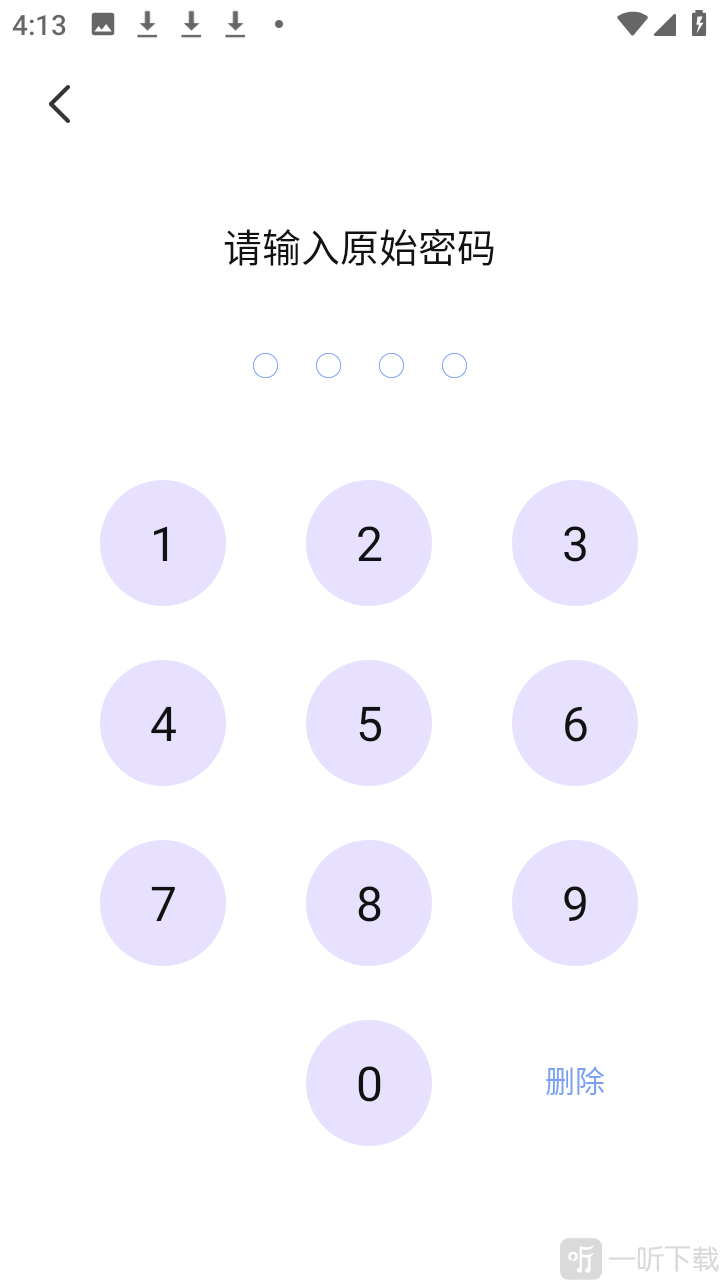Tap the number 2 key
The image size is (720, 1280).
click(369, 543)
